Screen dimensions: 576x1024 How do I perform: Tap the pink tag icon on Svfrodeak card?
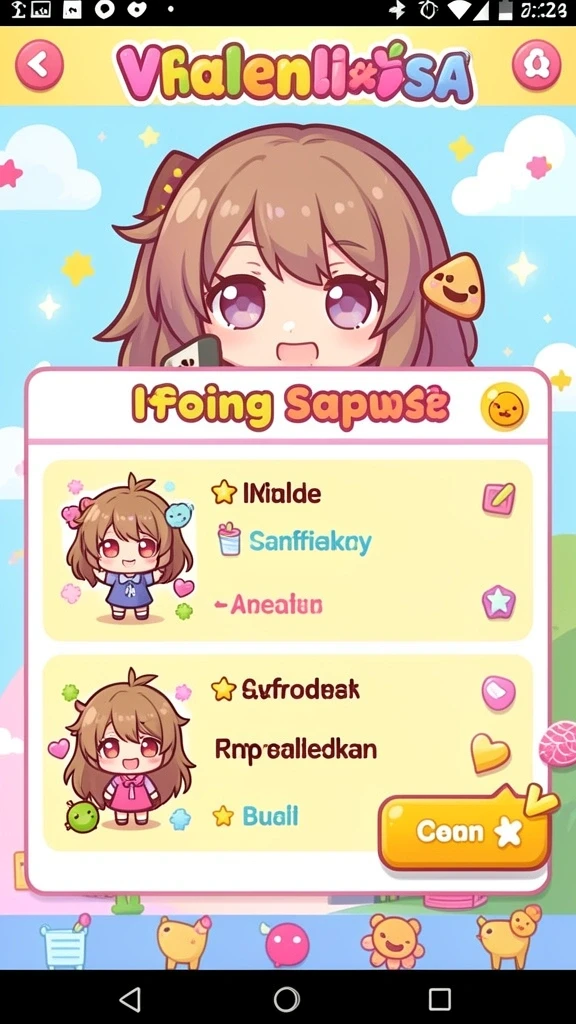coord(498,692)
